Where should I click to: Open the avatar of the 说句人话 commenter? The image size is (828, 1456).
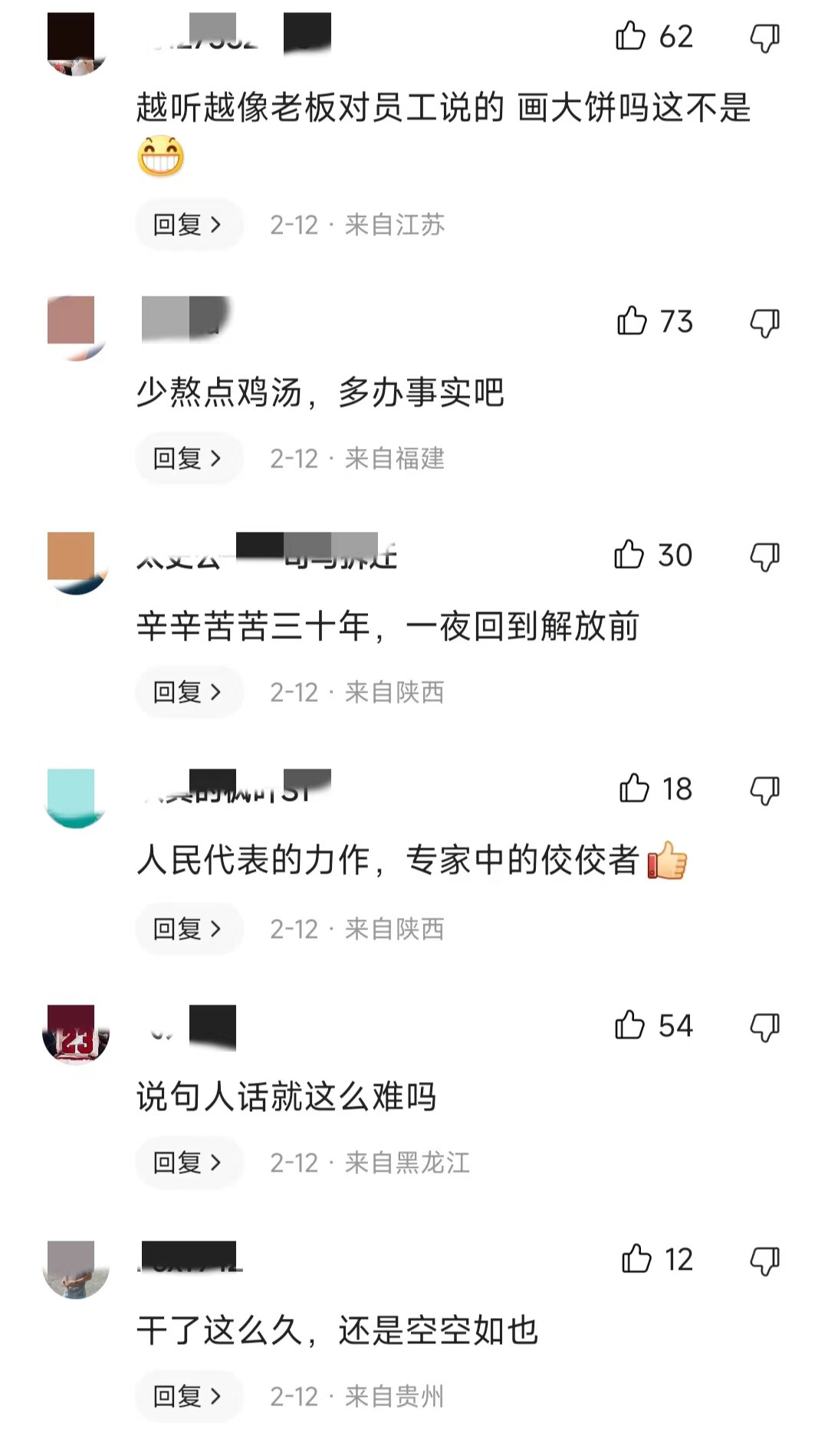(76, 1034)
